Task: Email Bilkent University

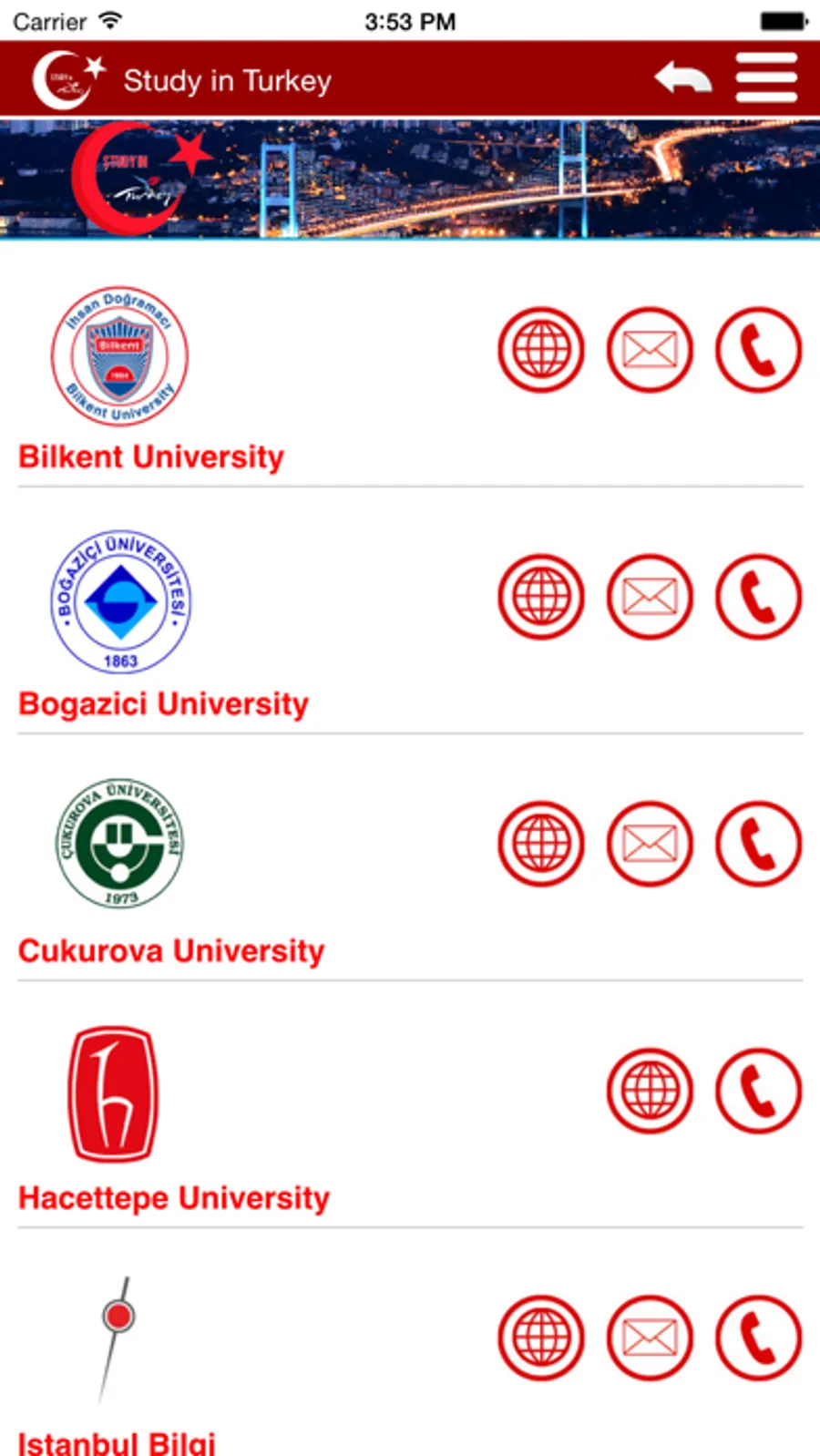Action: (650, 350)
